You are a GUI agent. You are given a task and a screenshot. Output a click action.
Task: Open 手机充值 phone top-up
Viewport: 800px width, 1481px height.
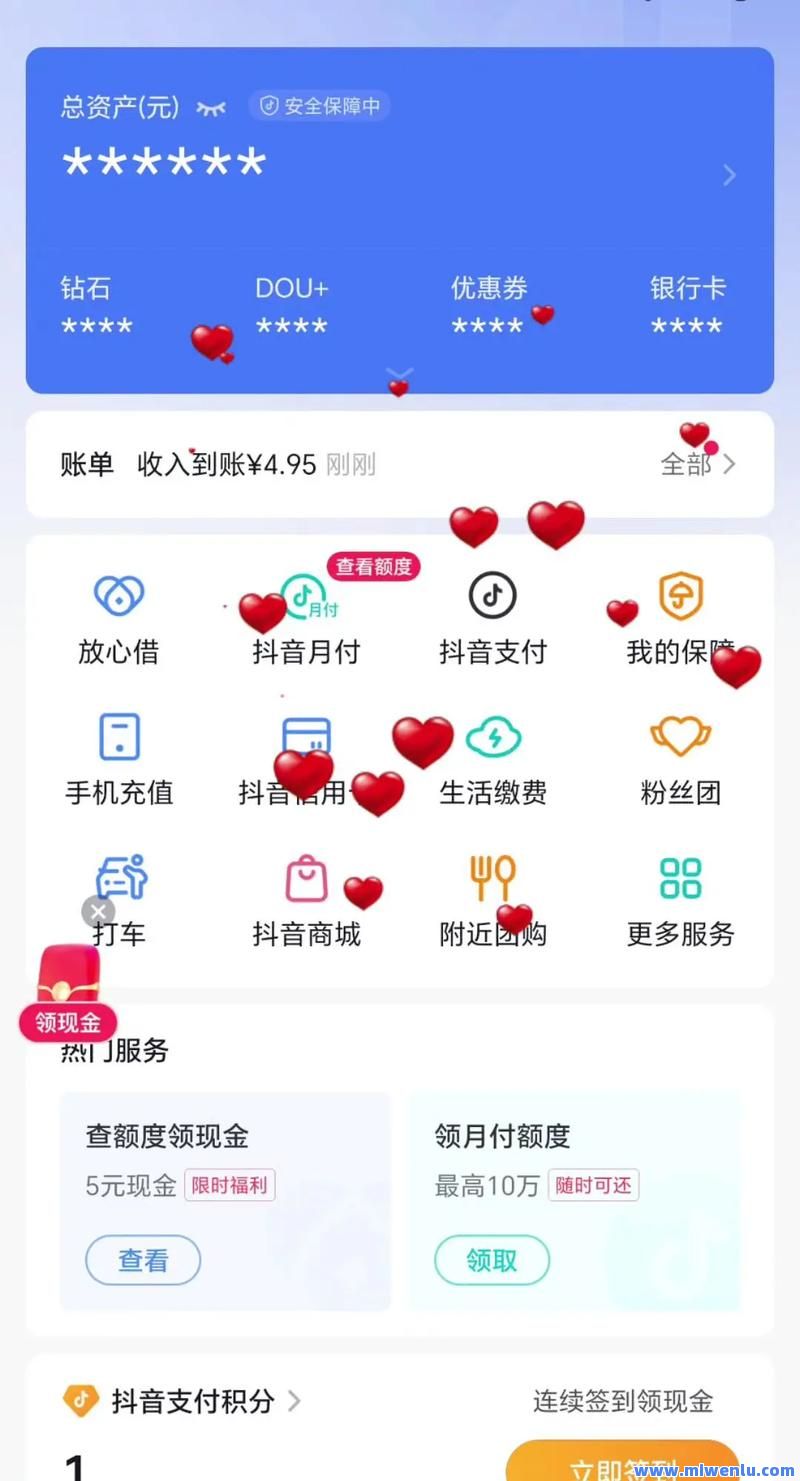click(119, 760)
